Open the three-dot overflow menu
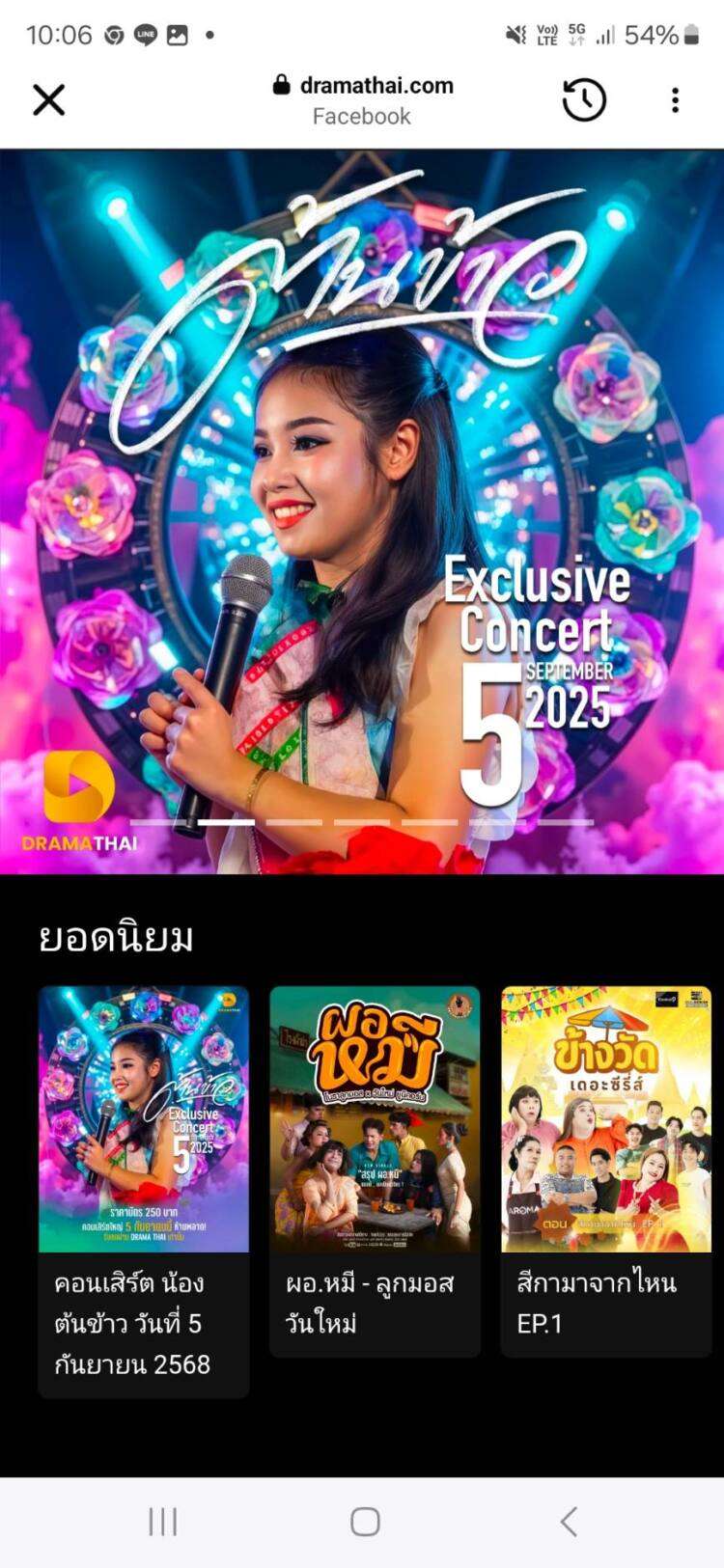The height and width of the screenshot is (1568, 724). point(675,99)
